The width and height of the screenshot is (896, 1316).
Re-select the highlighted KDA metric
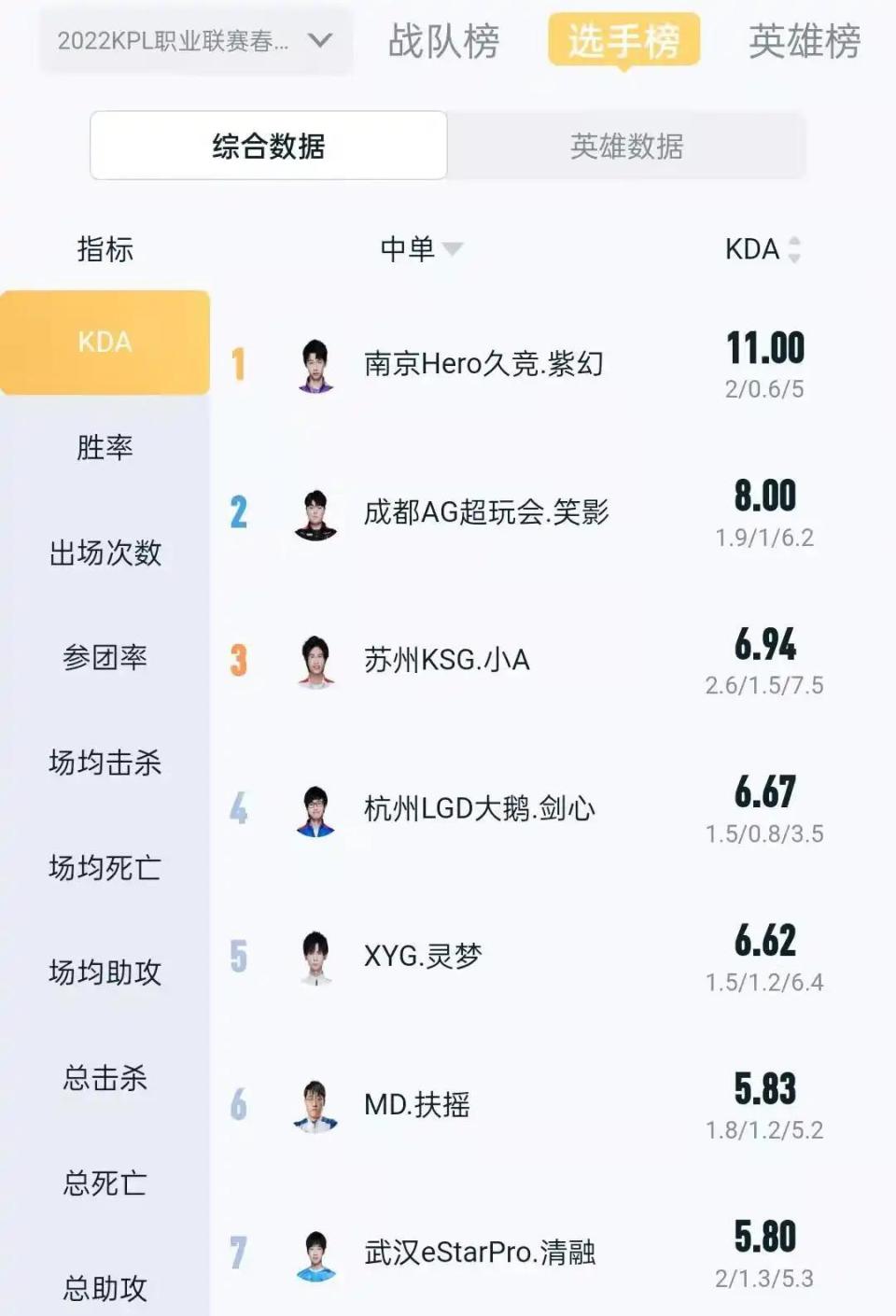coord(105,343)
